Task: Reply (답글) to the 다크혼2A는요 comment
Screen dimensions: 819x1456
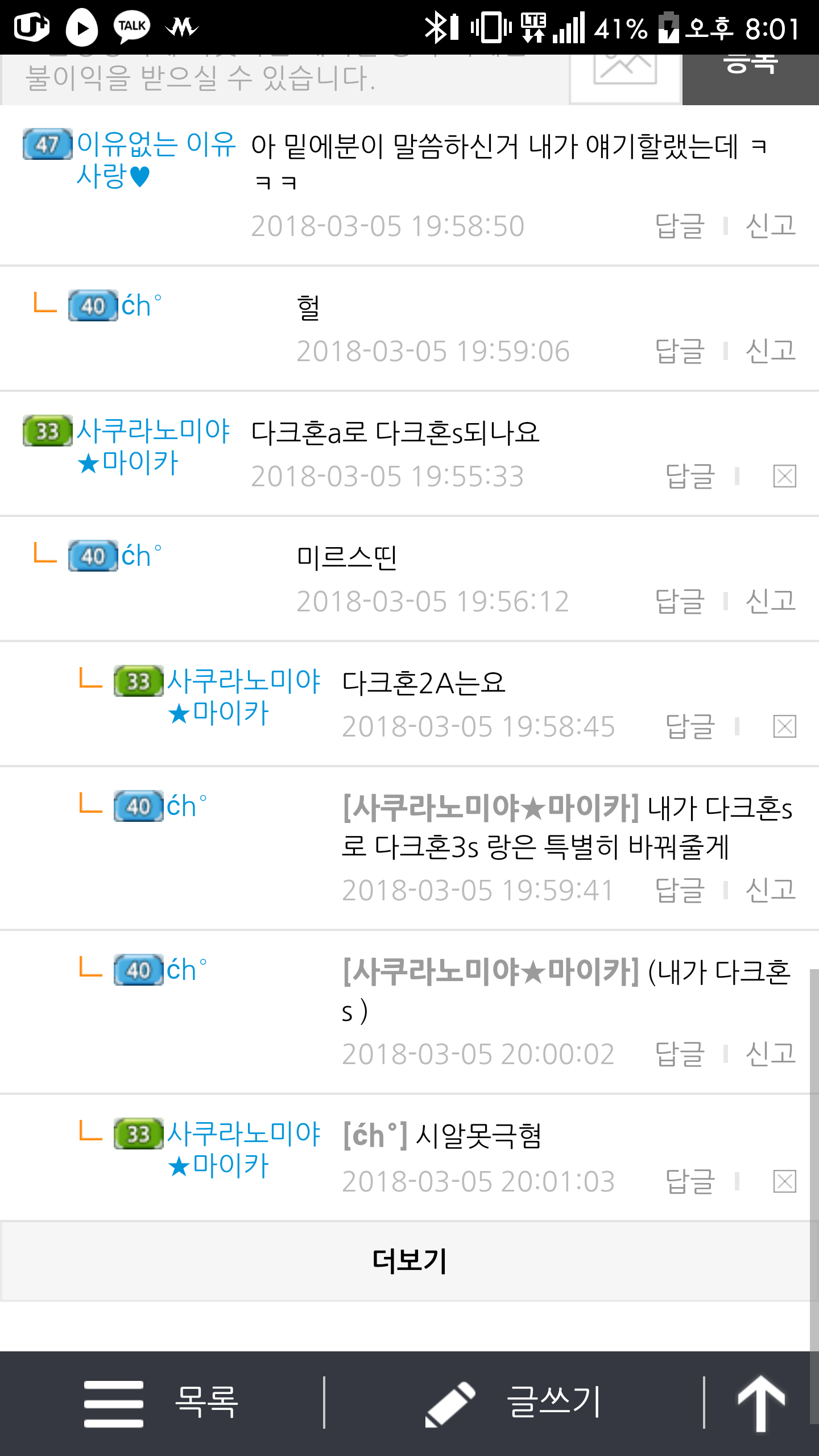Action: [x=690, y=726]
